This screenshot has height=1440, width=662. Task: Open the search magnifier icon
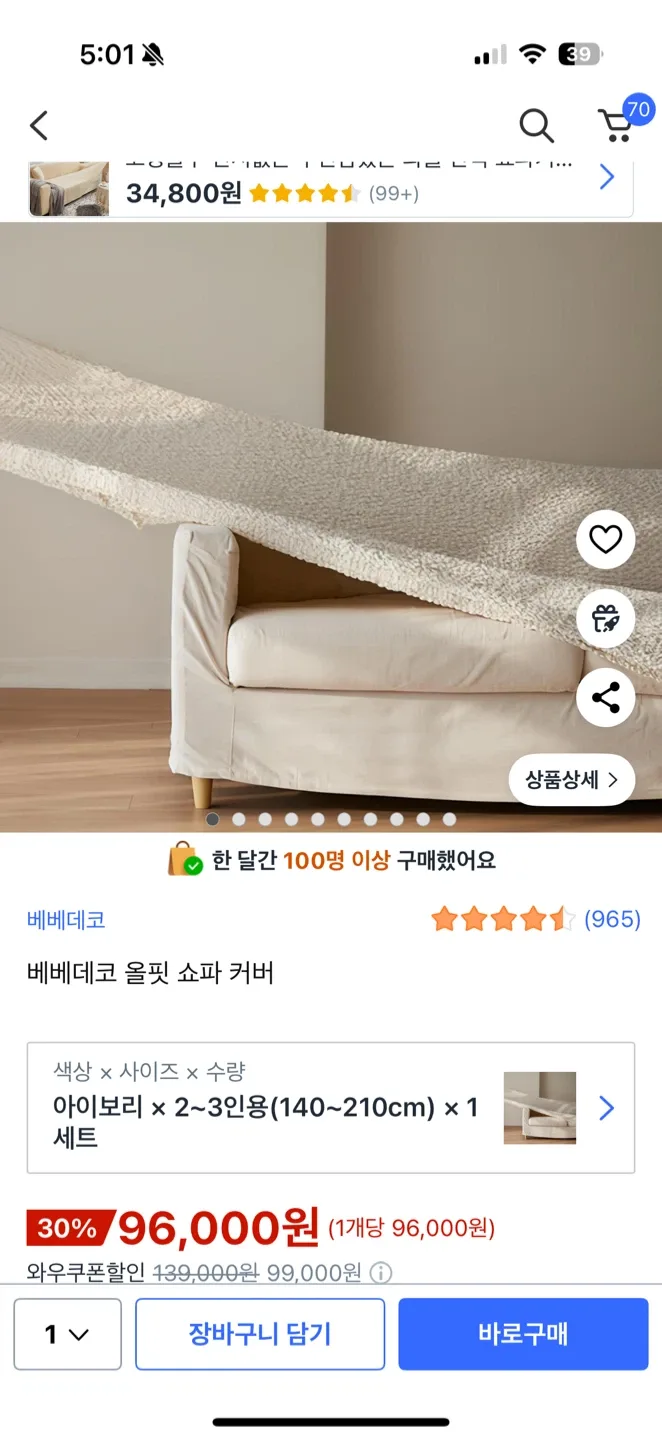pos(536,126)
